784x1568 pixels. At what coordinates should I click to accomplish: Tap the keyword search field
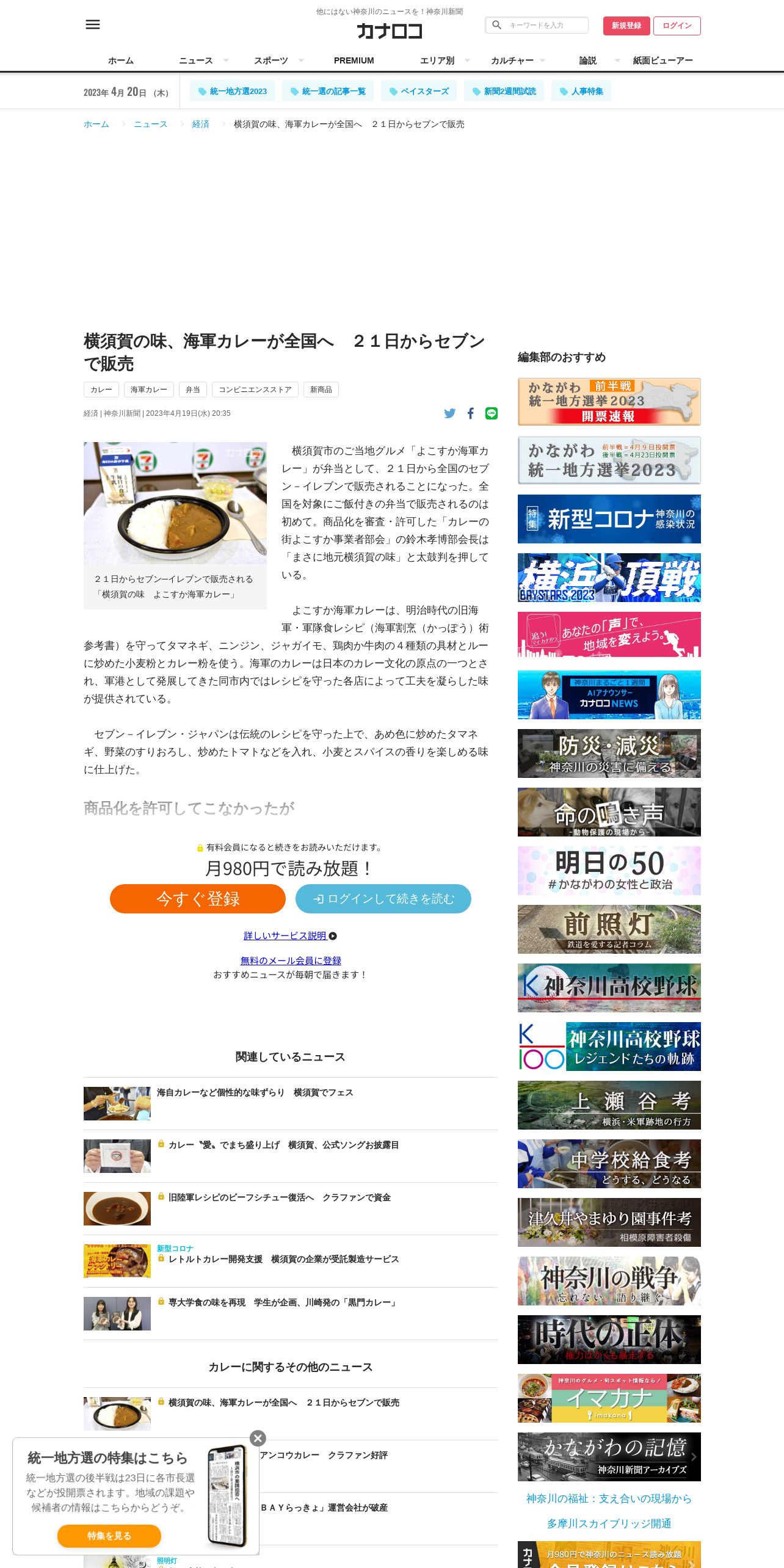pyautogui.click(x=537, y=25)
